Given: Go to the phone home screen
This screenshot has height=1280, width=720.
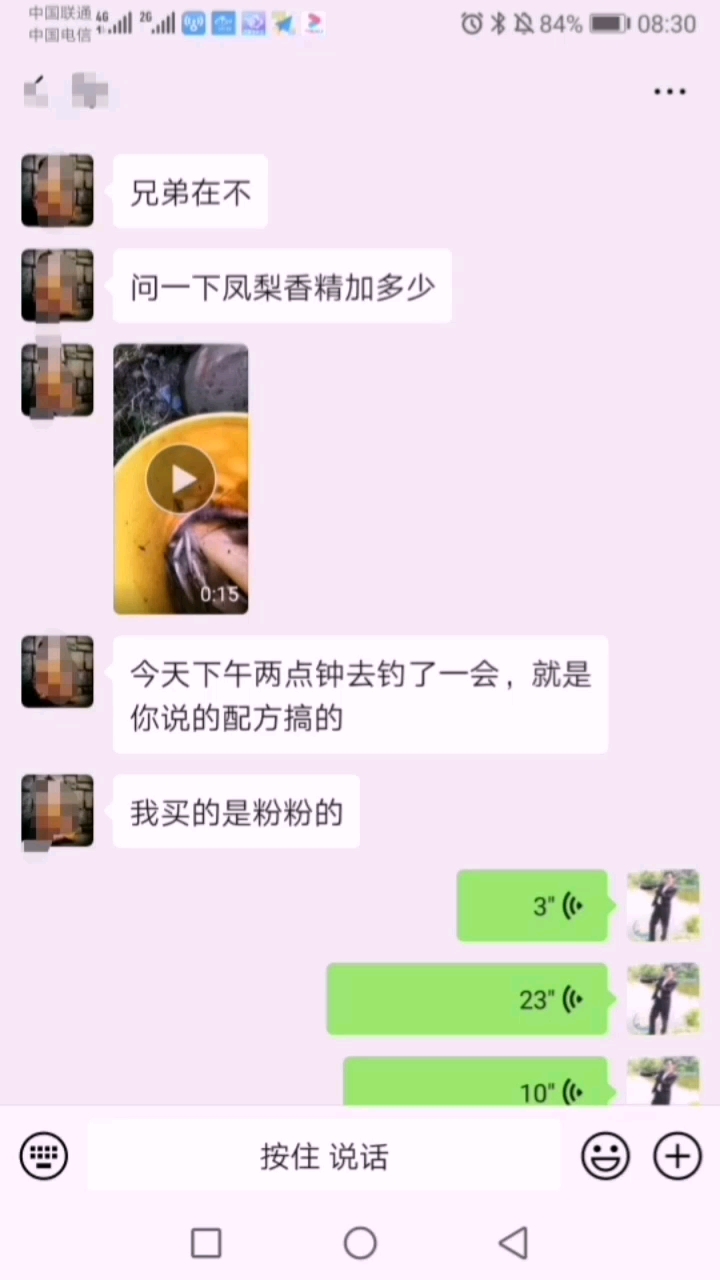Looking at the screenshot, I should [360, 1243].
